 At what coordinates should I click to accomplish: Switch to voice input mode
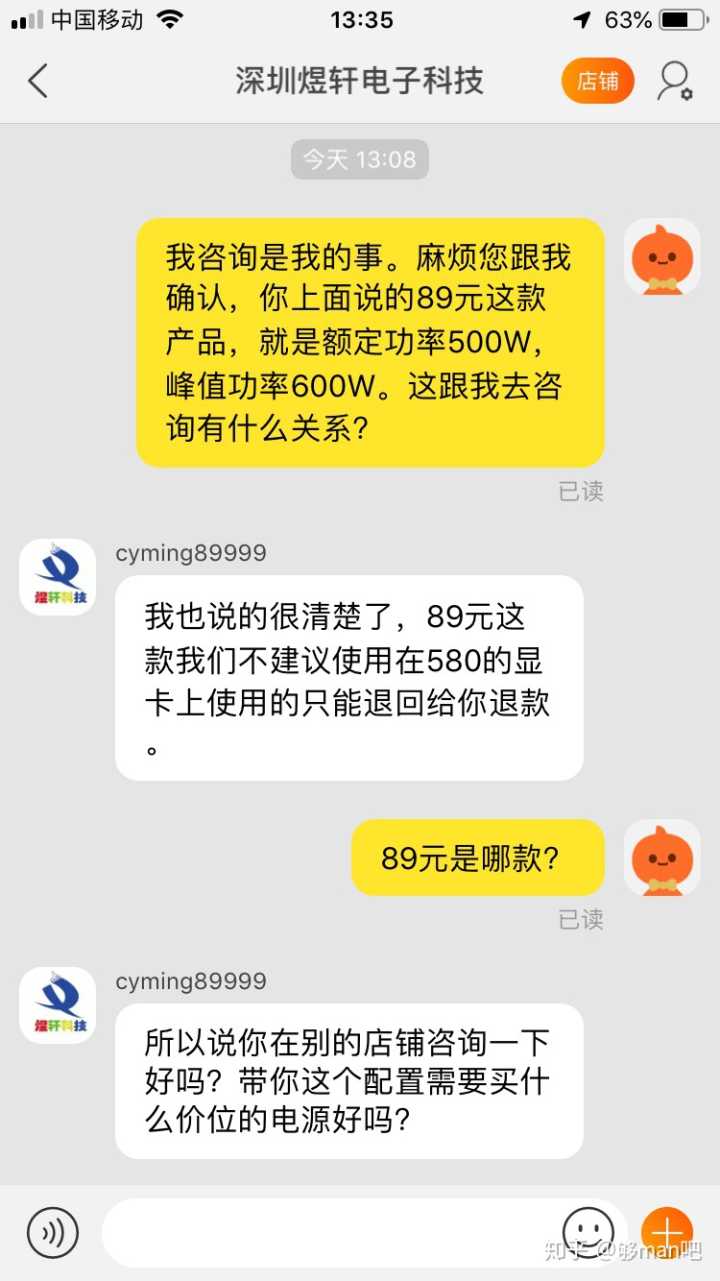[x=52, y=1232]
